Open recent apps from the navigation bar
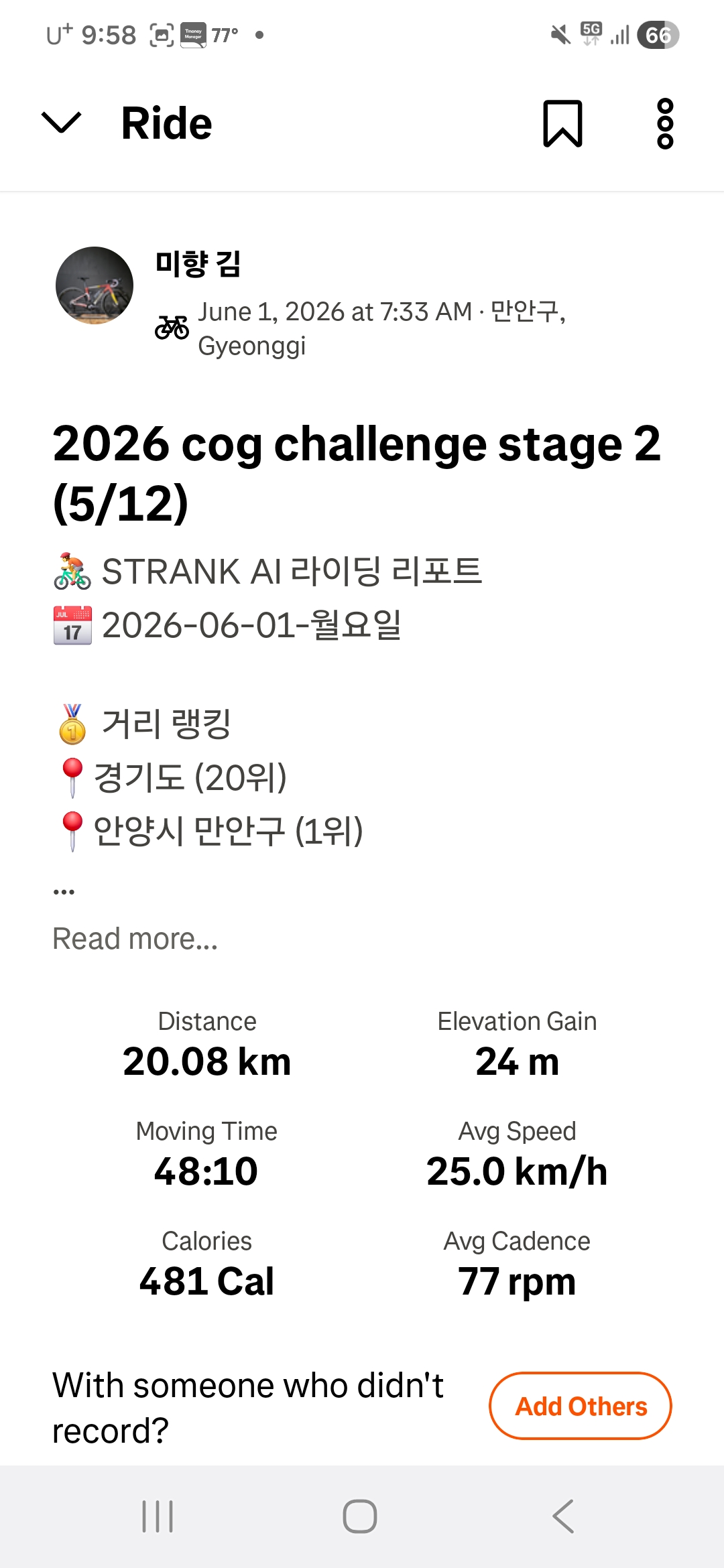Image resolution: width=724 pixels, height=1568 pixels. point(158,1516)
